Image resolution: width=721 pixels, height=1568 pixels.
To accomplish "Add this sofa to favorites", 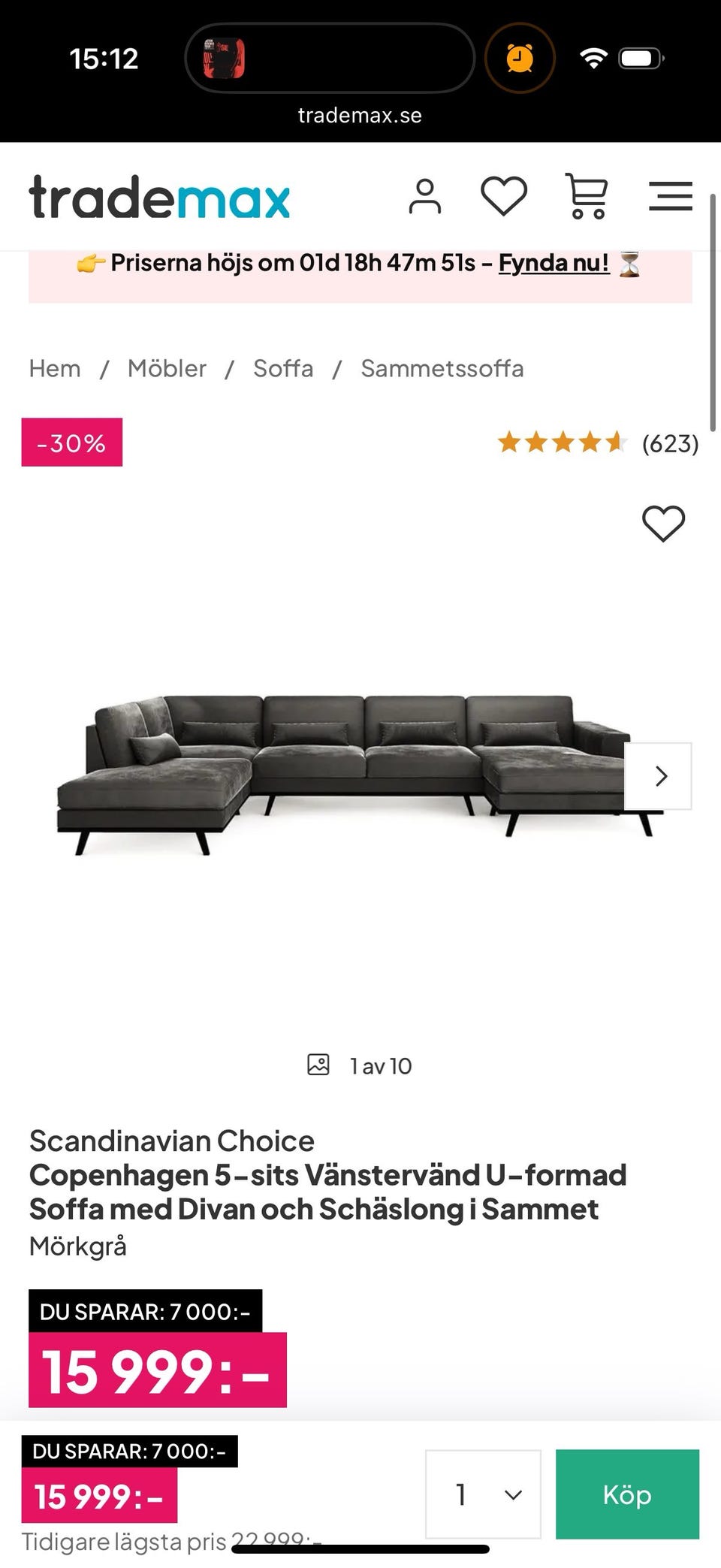I will click(x=663, y=523).
